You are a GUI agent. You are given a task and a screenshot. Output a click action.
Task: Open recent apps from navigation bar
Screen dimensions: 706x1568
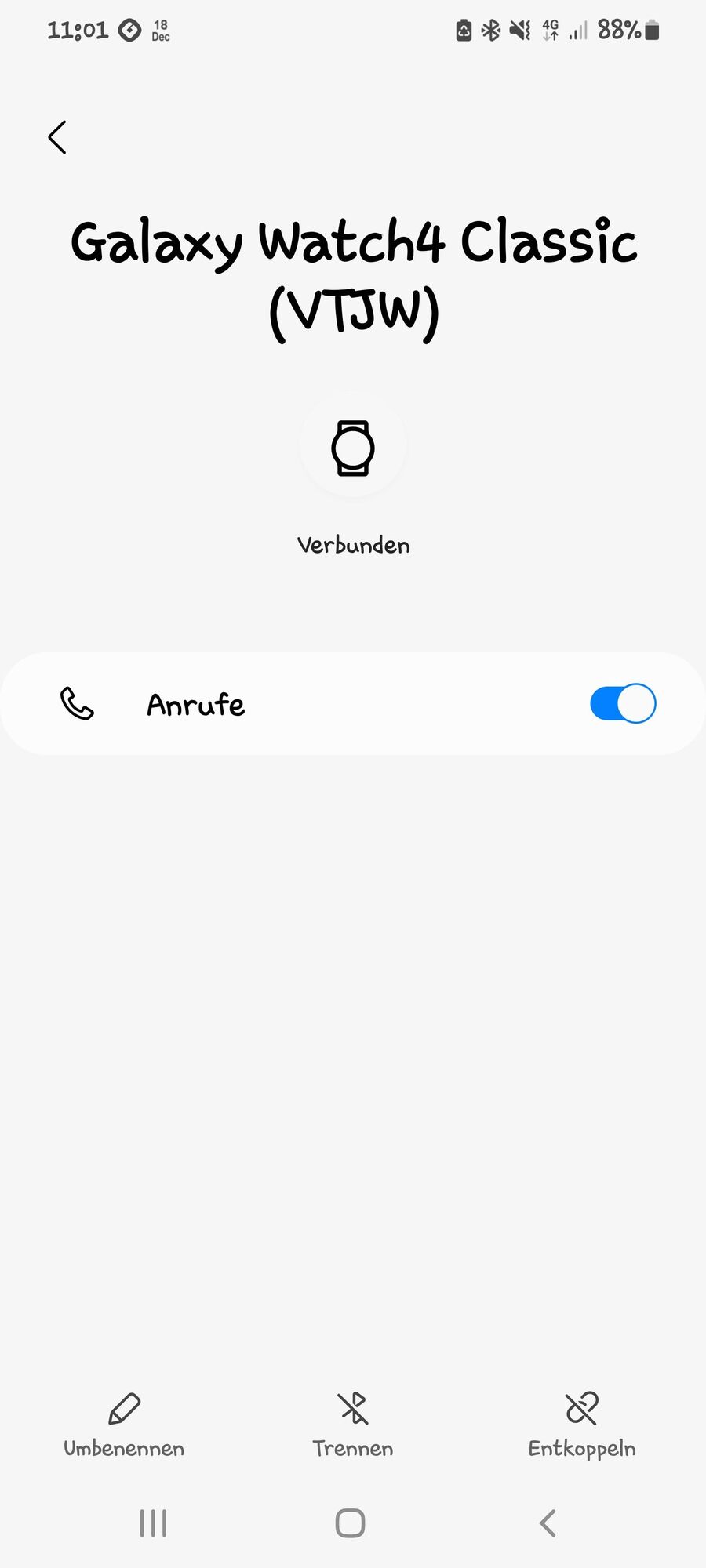pos(153,1523)
